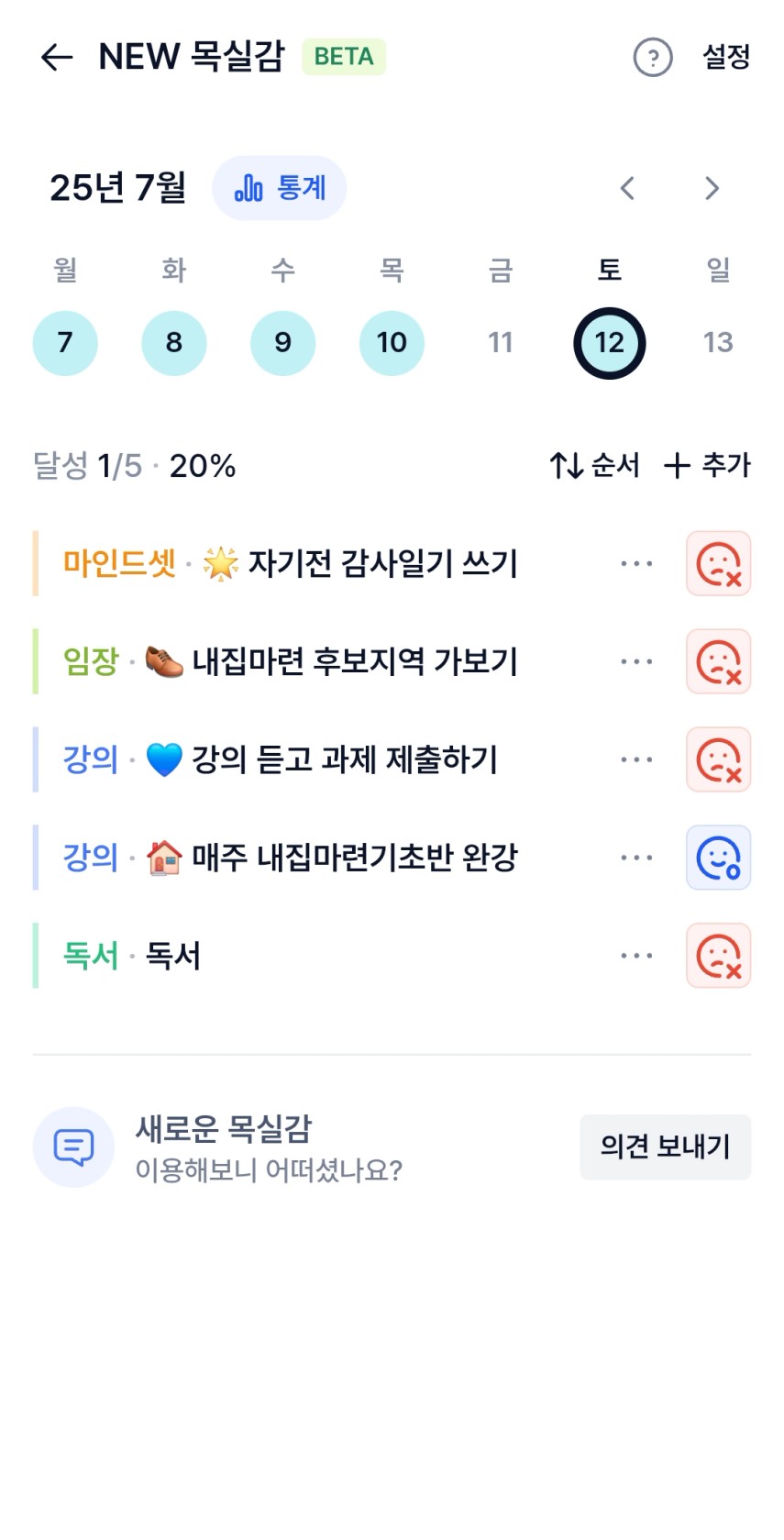The width and height of the screenshot is (784, 1540).
Task: Open the more options for 독서 goal
Action: [x=636, y=956]
